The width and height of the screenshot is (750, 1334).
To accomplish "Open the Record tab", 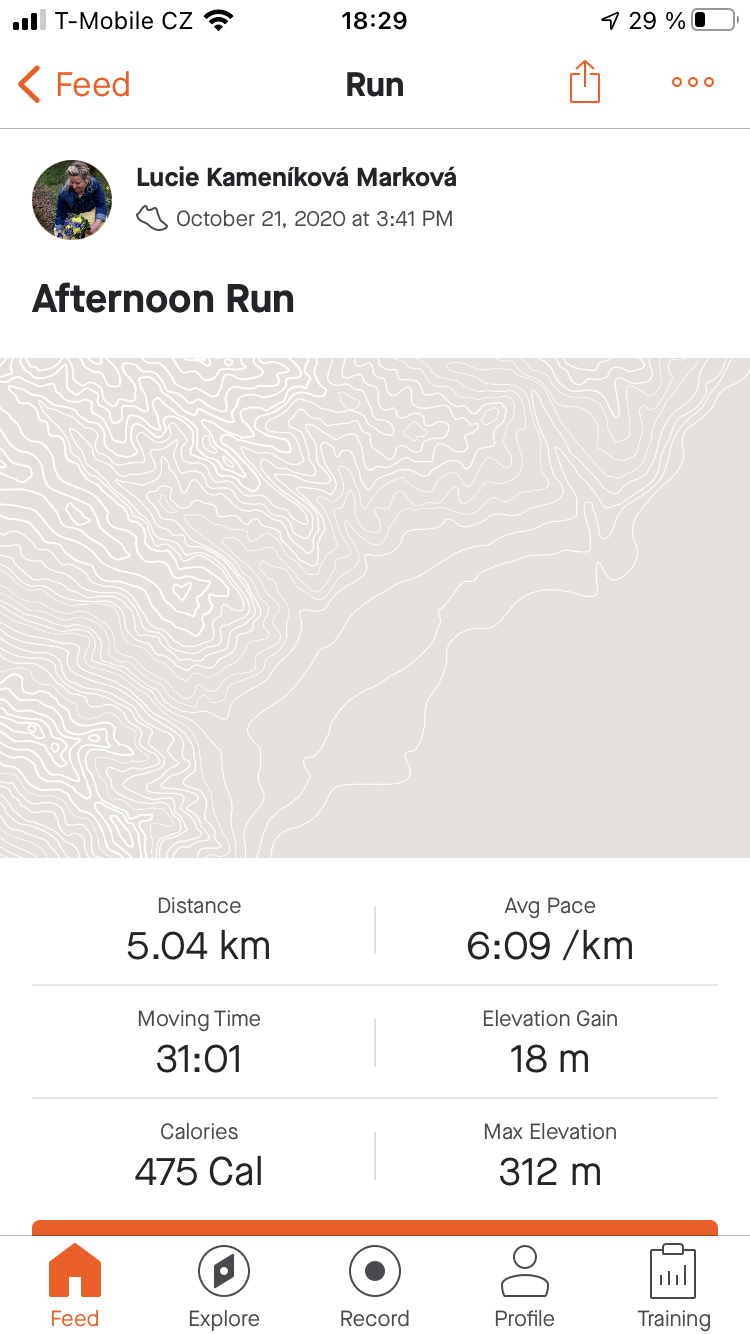I will (x=375, y=1285).
